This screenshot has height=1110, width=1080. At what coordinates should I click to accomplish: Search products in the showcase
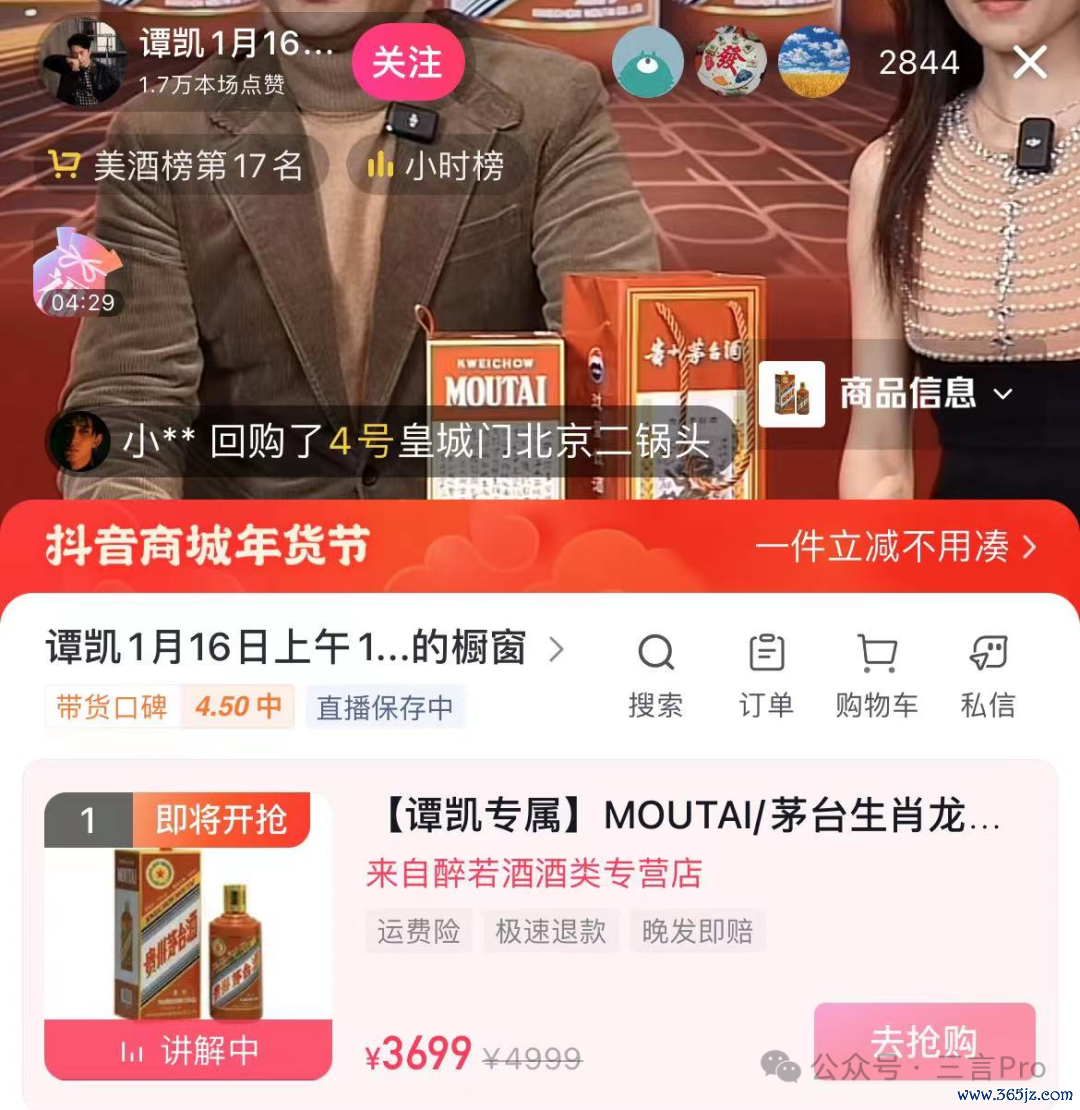tap(656, 674)
